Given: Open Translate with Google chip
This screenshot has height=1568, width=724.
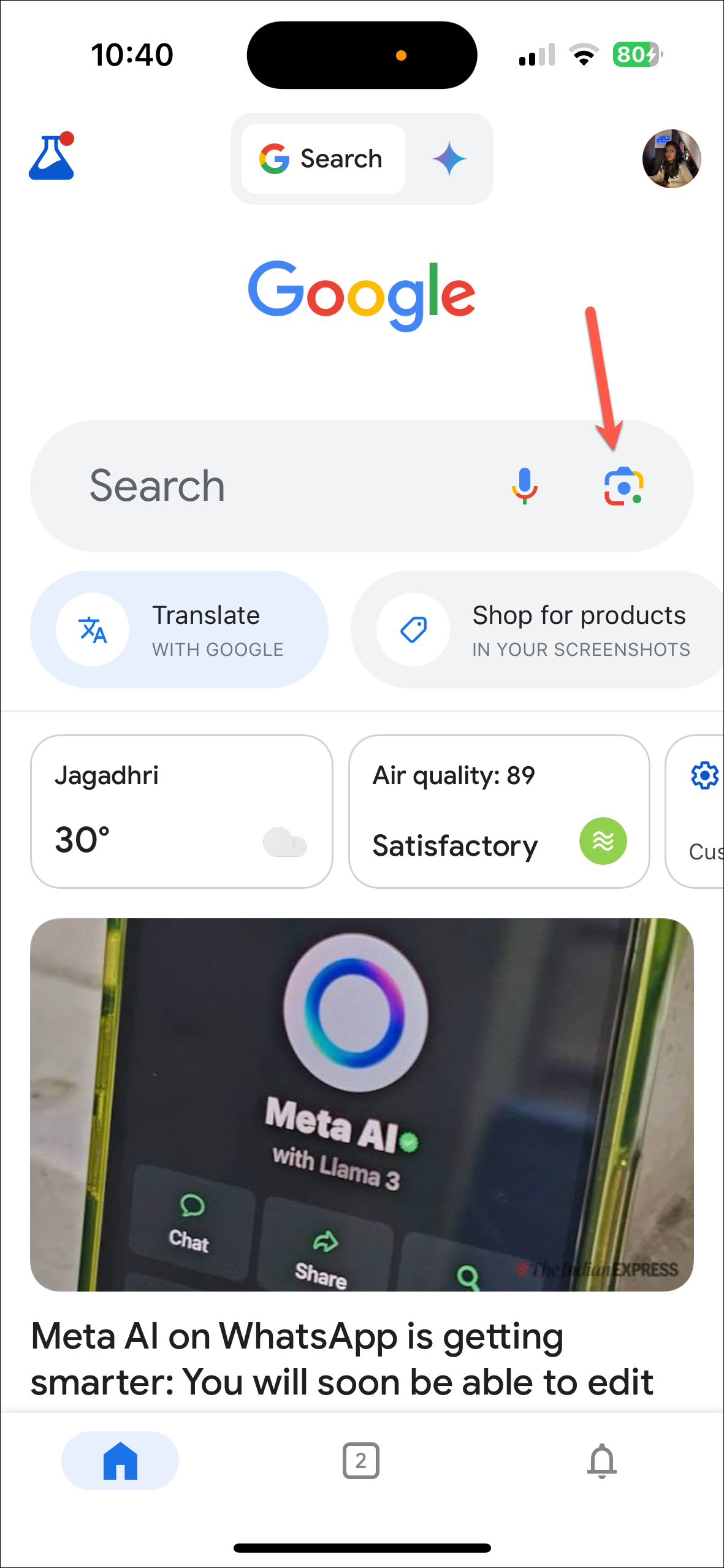Looking at the screenshot, I should [179, 630].
